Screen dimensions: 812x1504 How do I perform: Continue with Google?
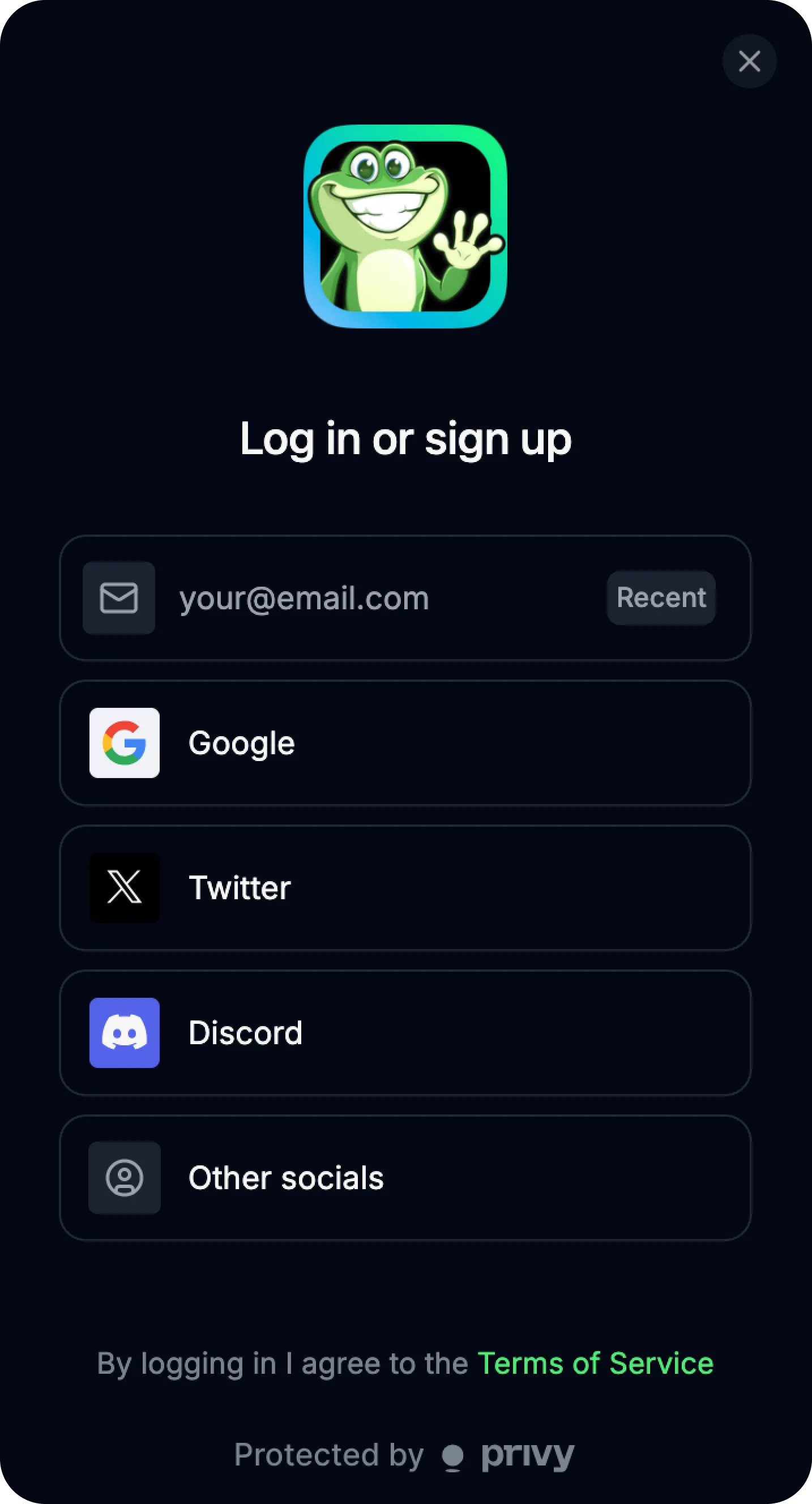[405, 743]
